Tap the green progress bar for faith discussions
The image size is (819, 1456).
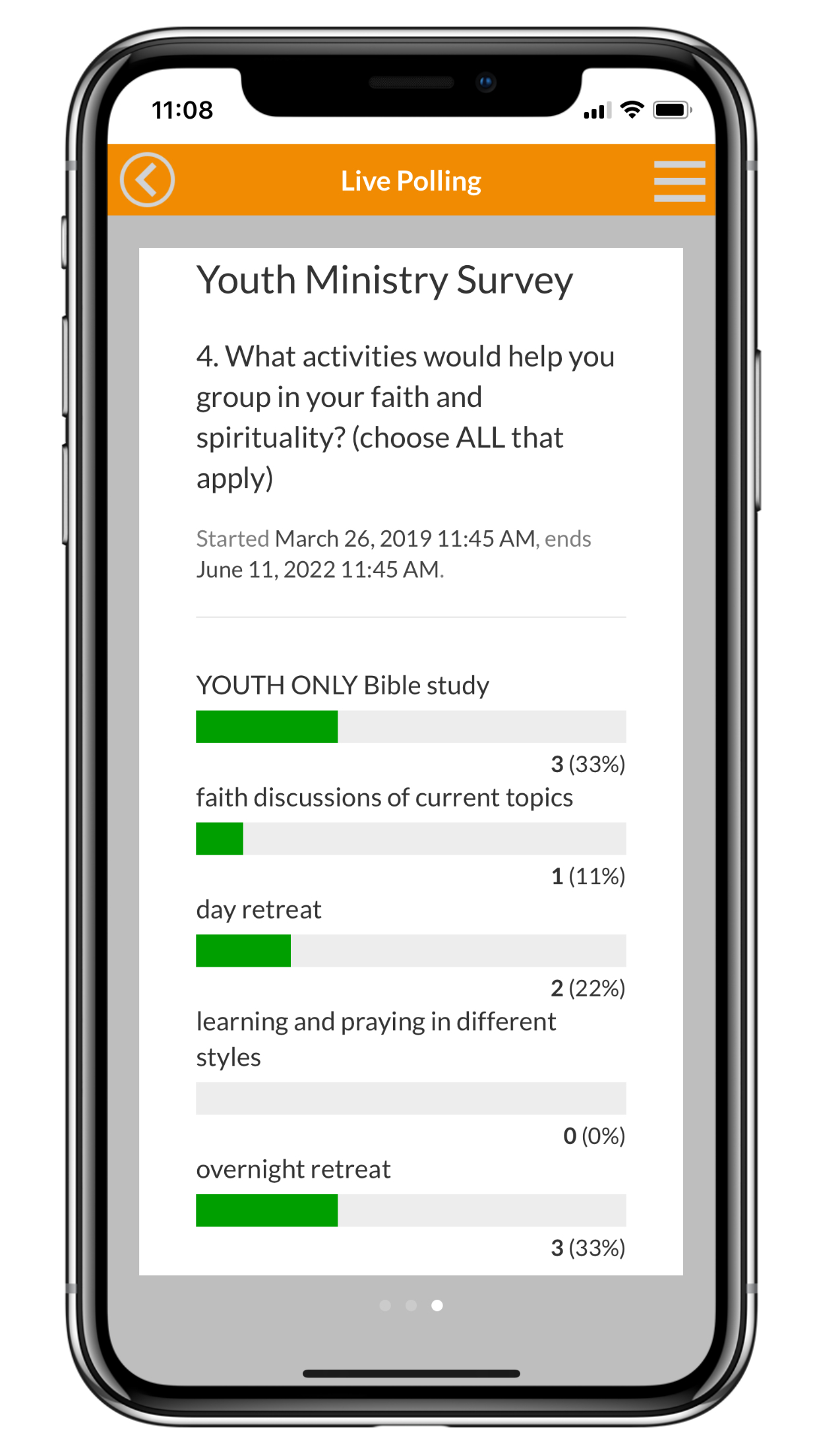tap(220, 839)
